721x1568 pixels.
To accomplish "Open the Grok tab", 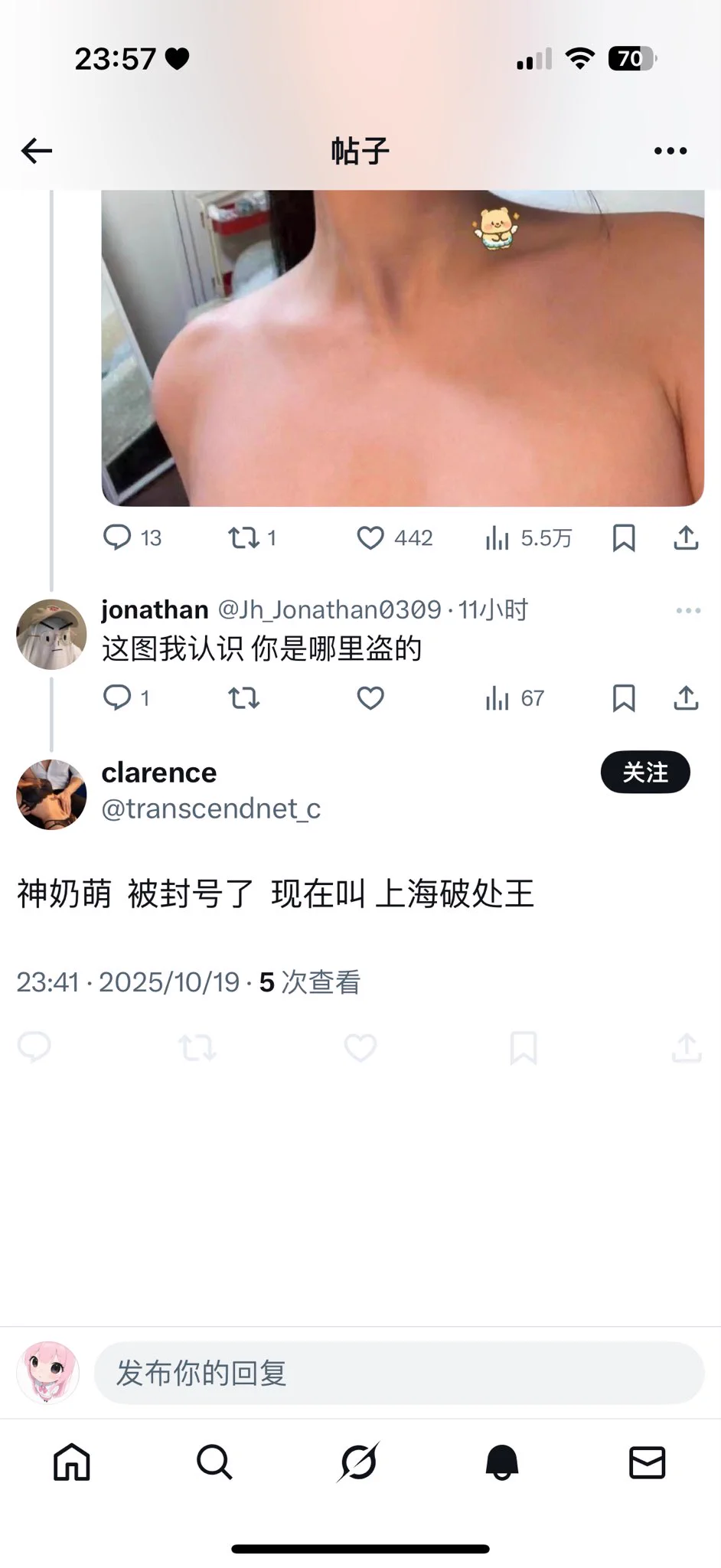I will tap(358, 1462).
